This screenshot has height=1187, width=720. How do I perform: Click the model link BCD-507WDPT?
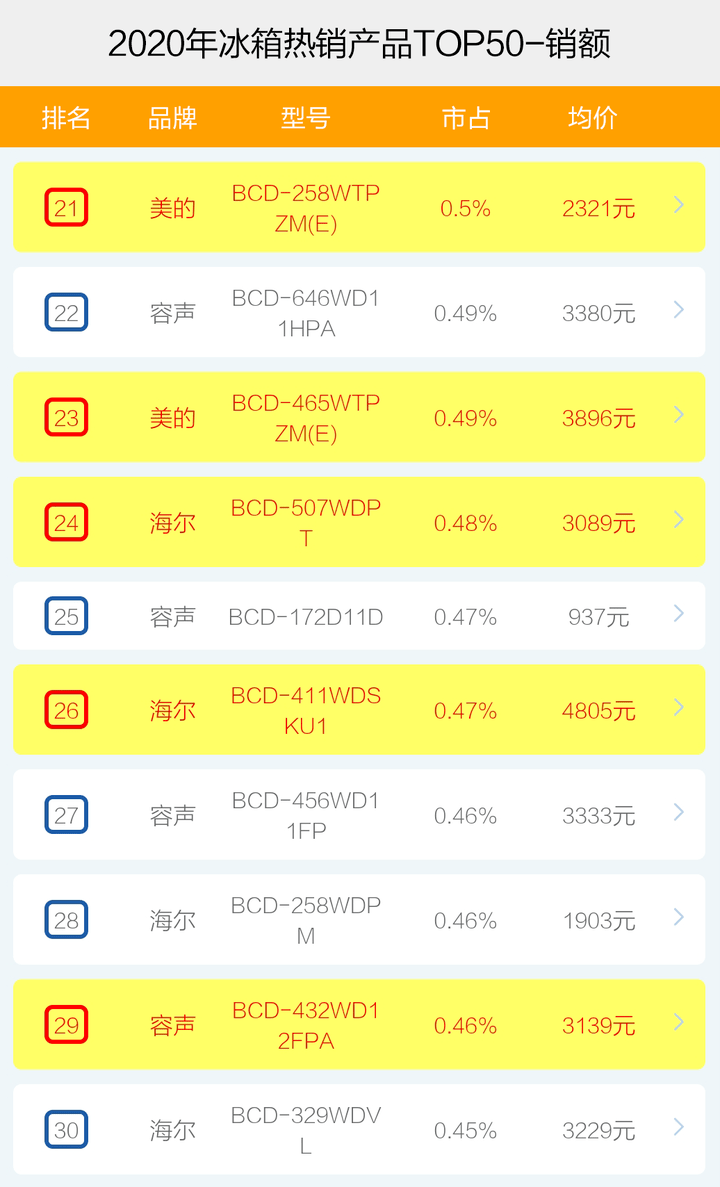pyautogui.click(x=305, y=521)
